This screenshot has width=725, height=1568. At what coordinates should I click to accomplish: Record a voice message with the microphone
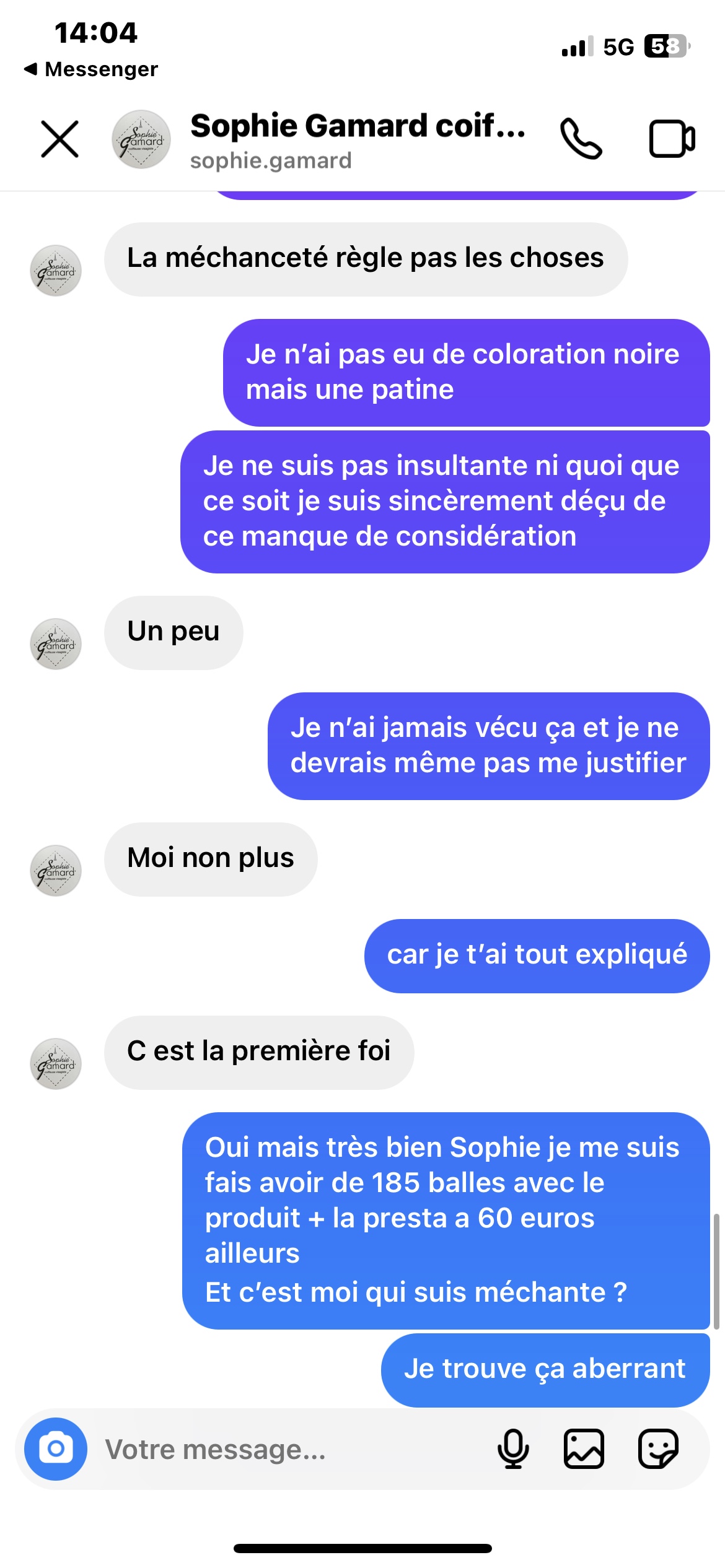513,1449
